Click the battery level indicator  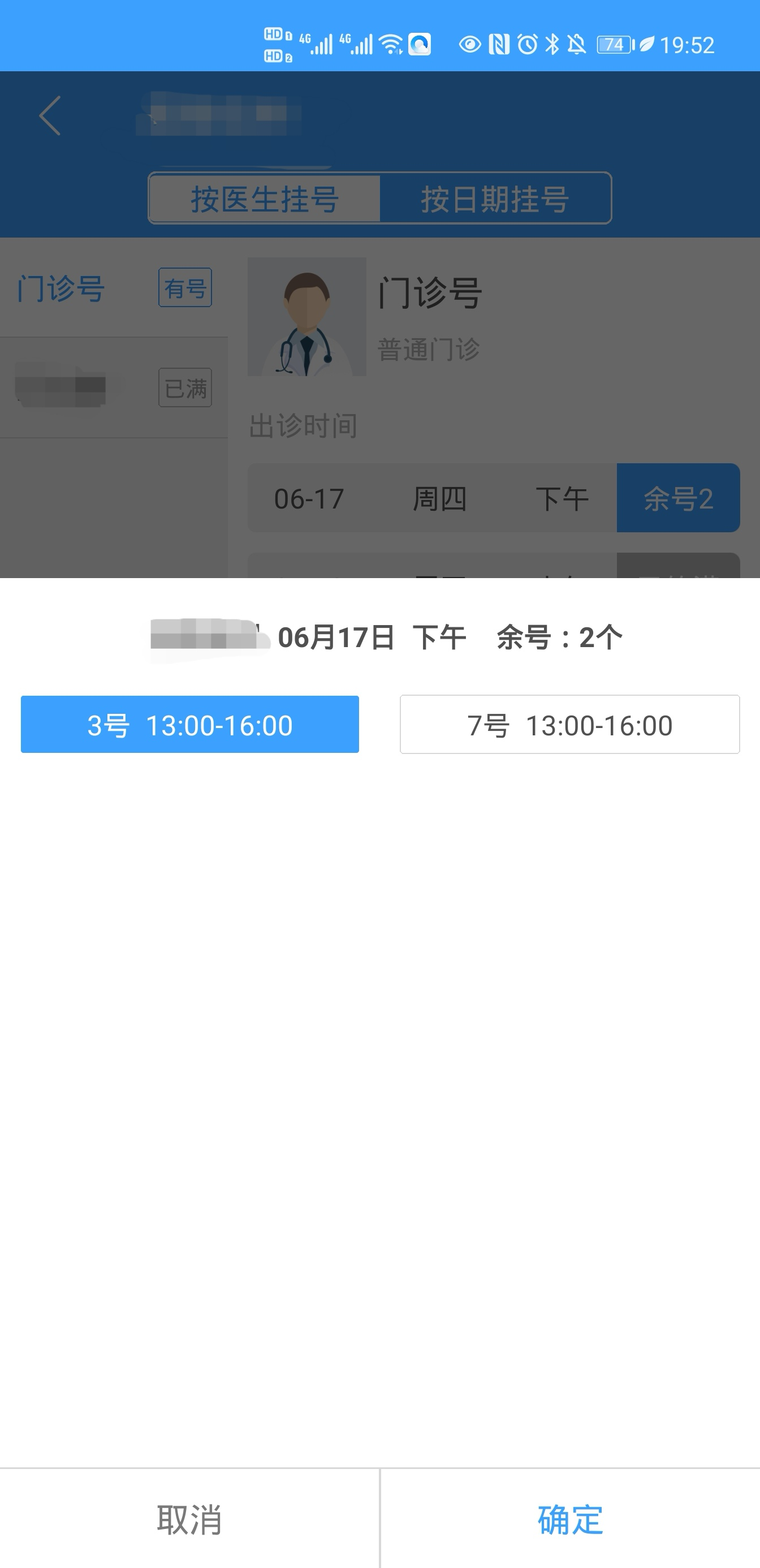614,44
